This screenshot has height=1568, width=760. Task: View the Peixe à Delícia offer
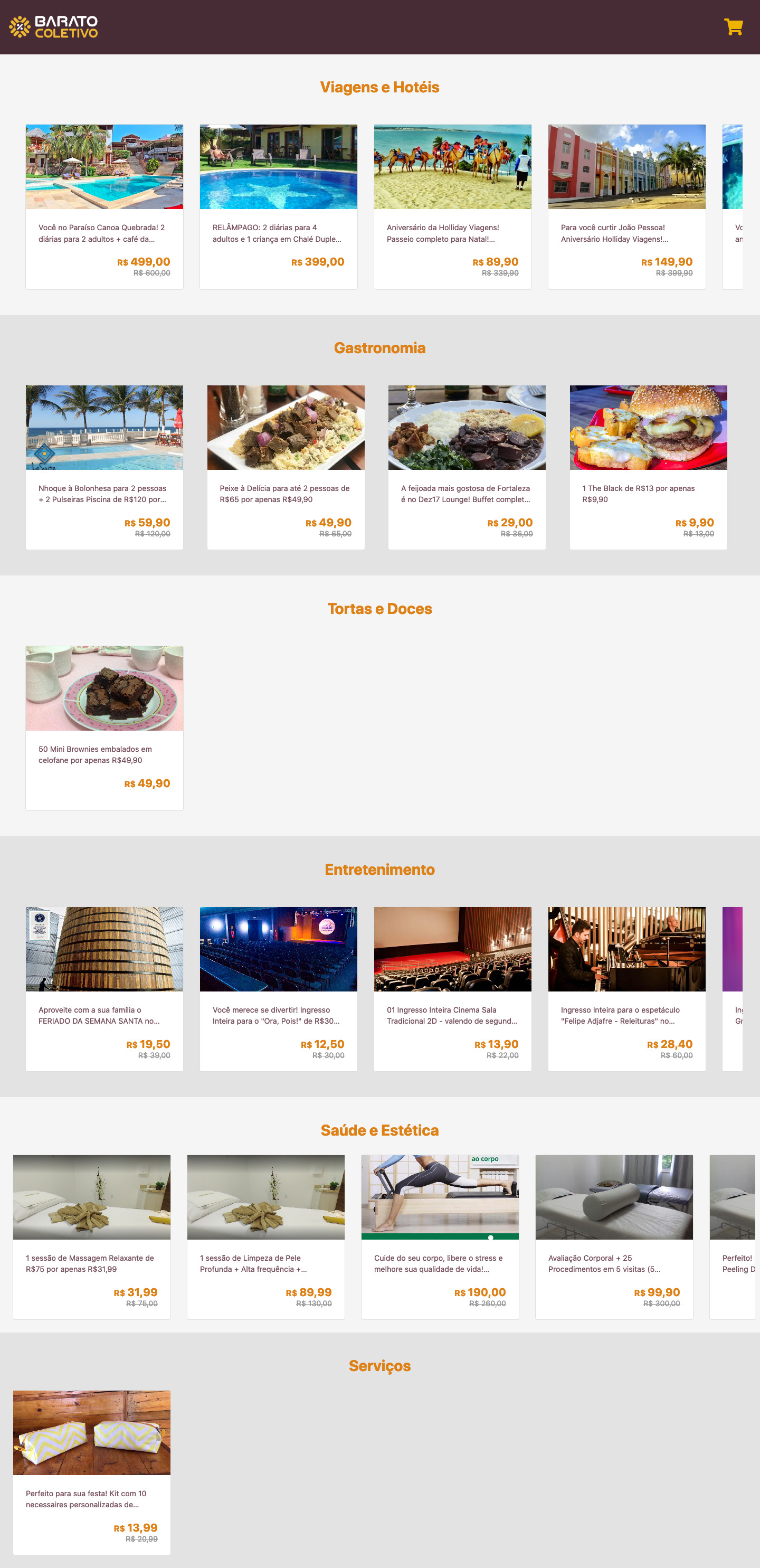tap(286, 467)
